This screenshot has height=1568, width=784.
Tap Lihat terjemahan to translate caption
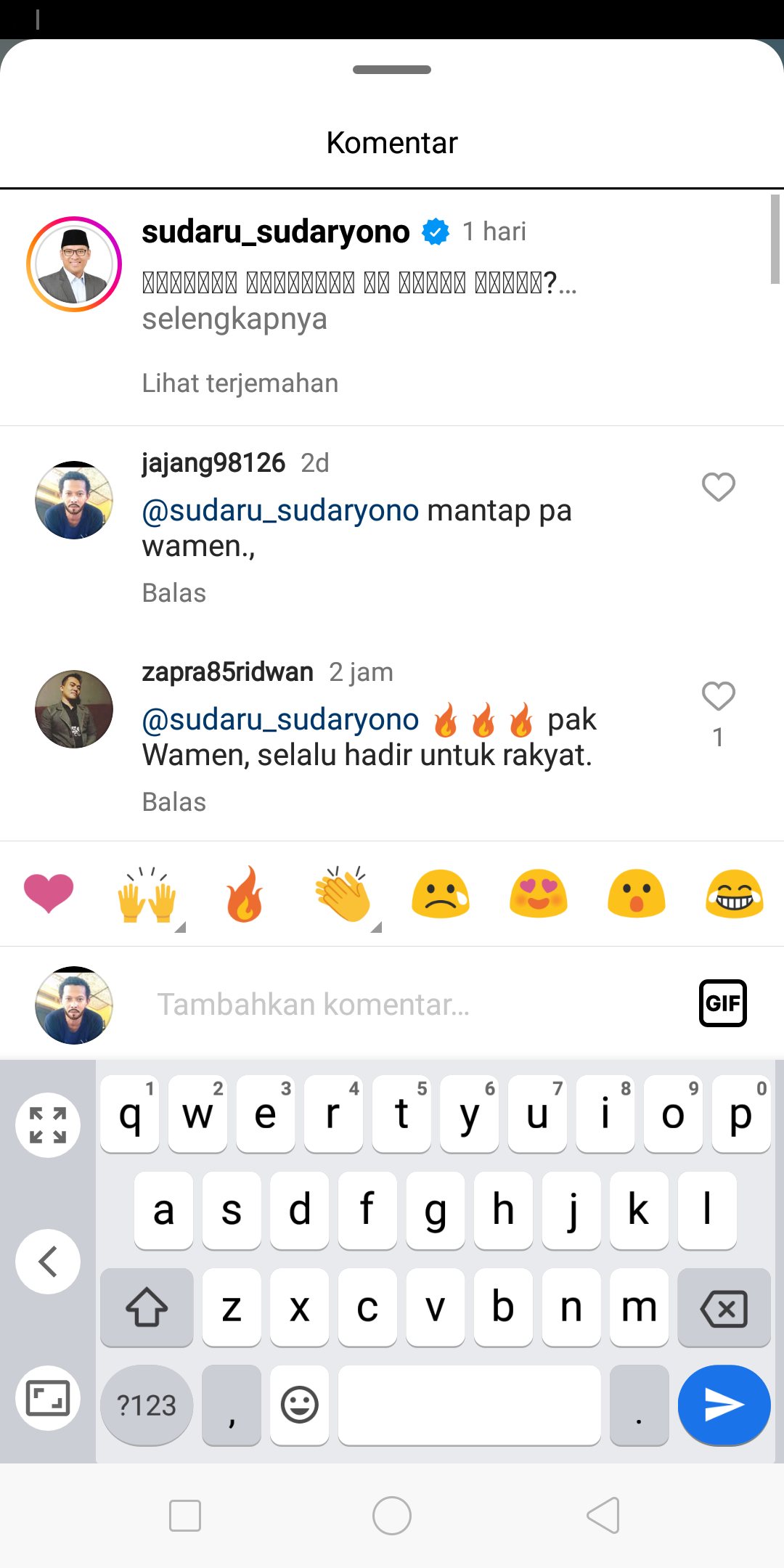(x=240, y=383)
